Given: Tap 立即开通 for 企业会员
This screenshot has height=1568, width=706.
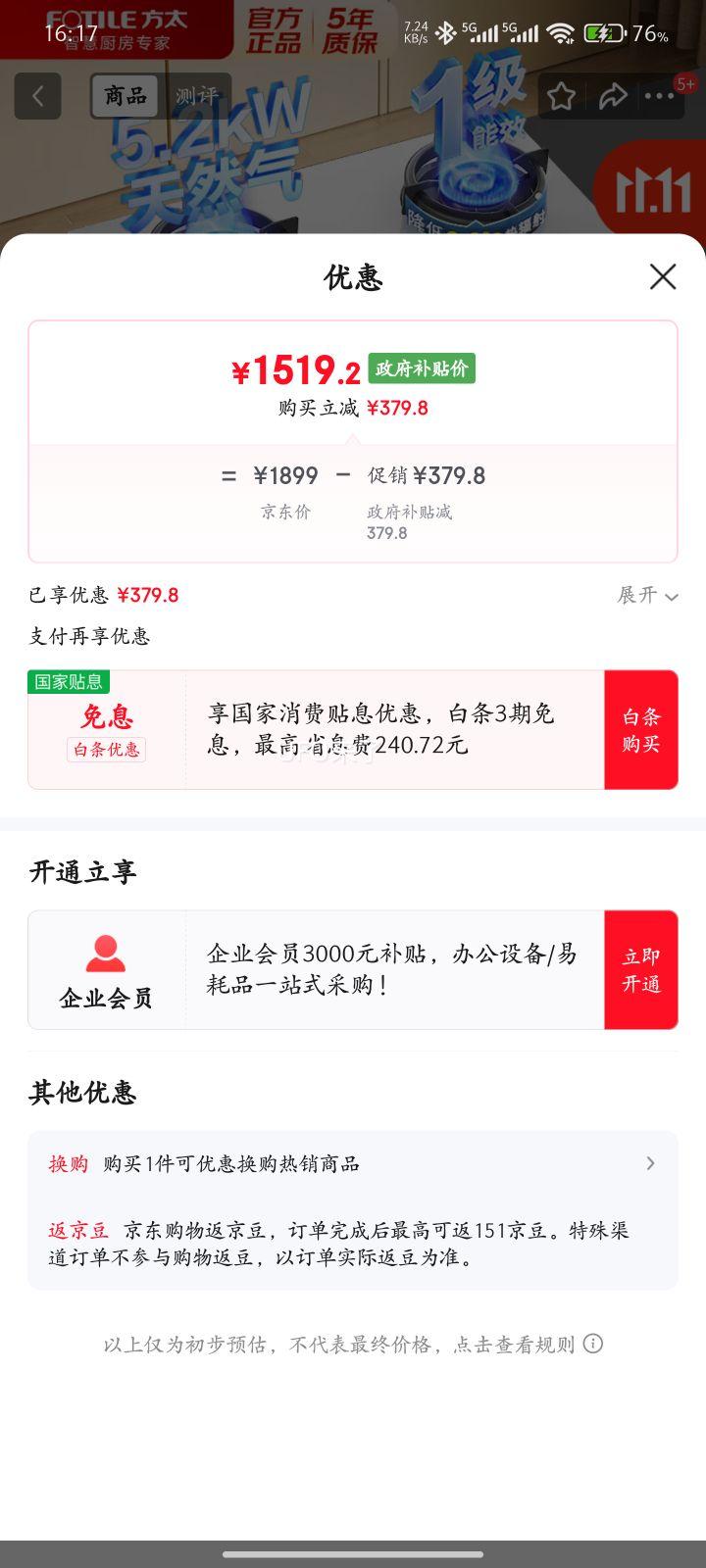Looking at the screenshot, I should tap(641, 970).
